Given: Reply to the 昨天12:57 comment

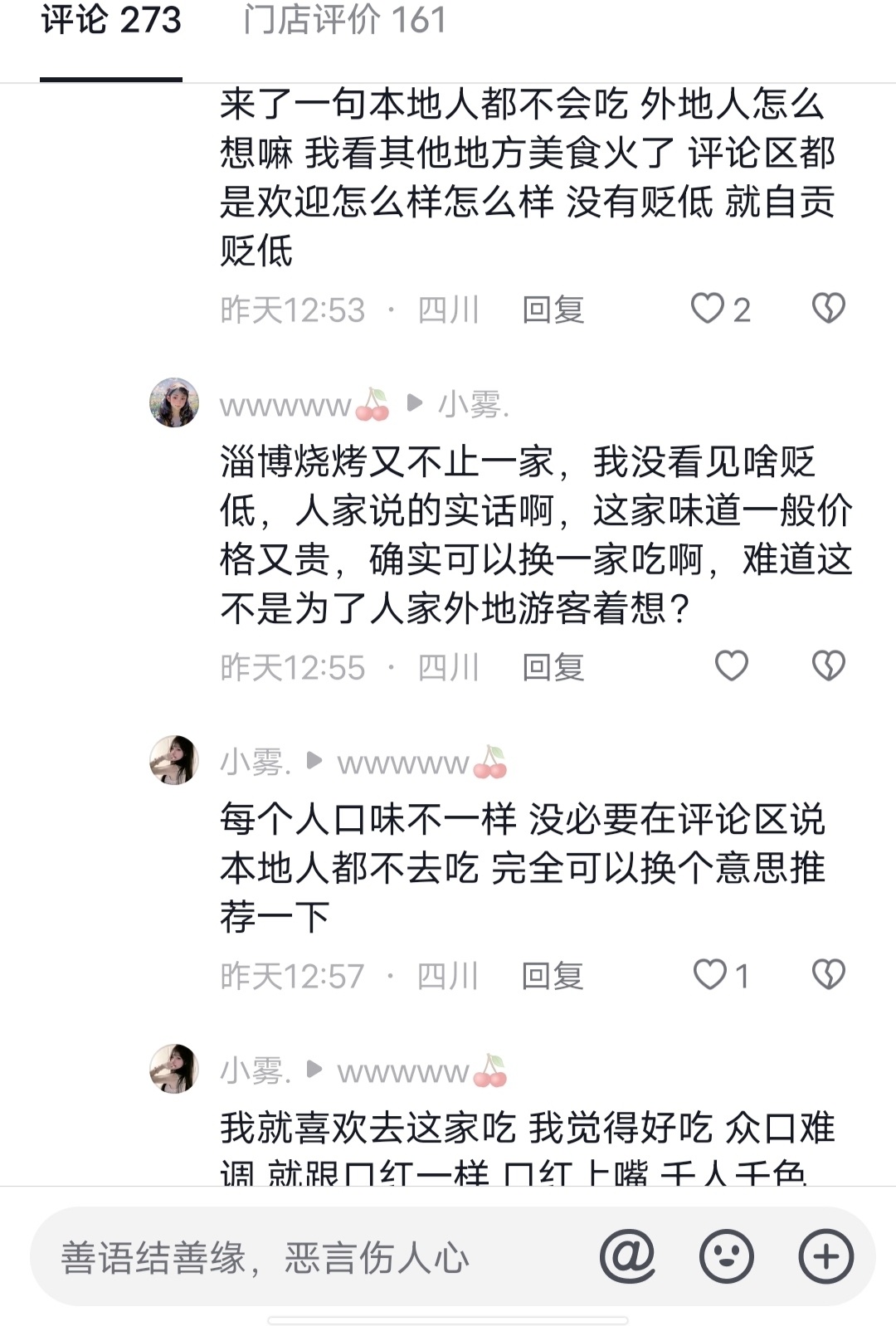Looking at the screenshot, I should pos(553,976).
